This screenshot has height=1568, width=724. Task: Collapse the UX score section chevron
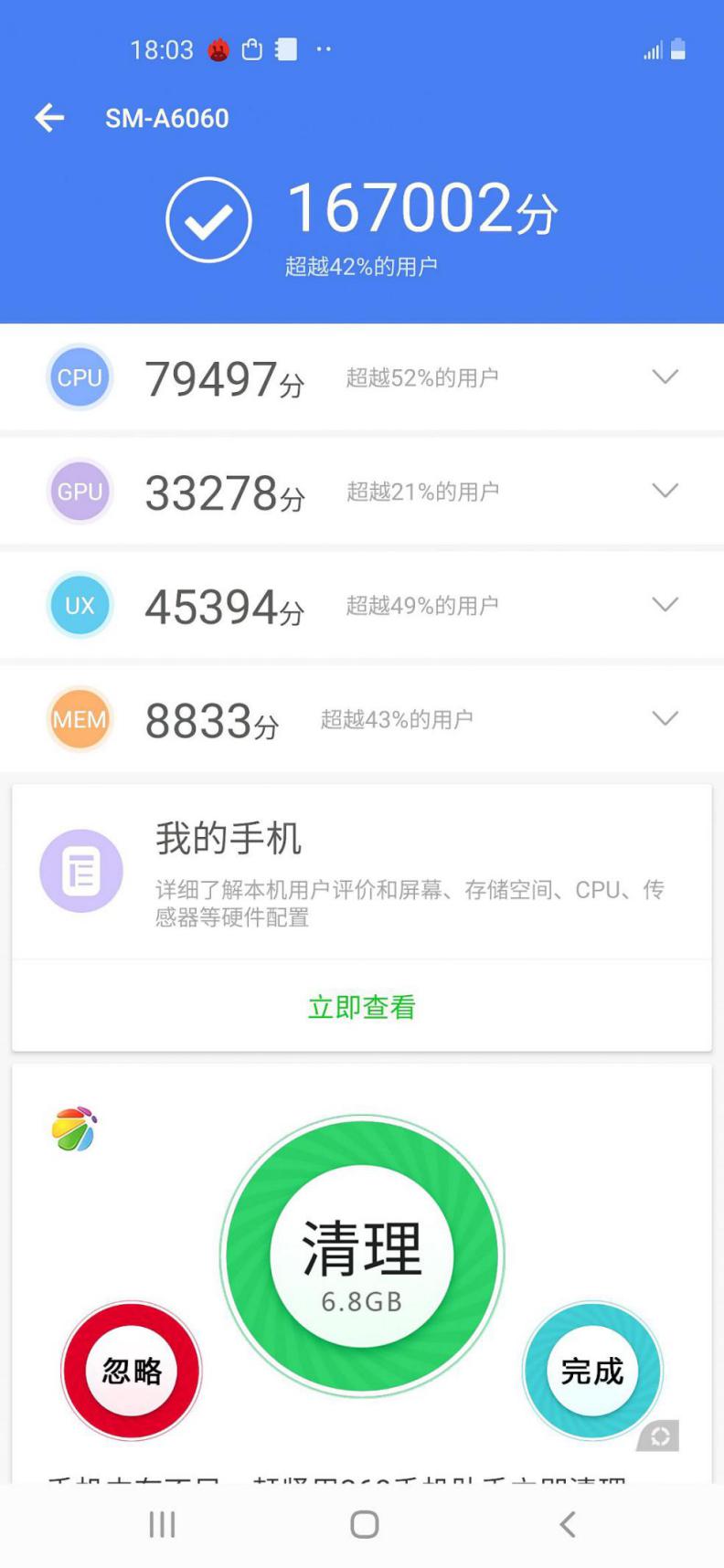point(665,604)
